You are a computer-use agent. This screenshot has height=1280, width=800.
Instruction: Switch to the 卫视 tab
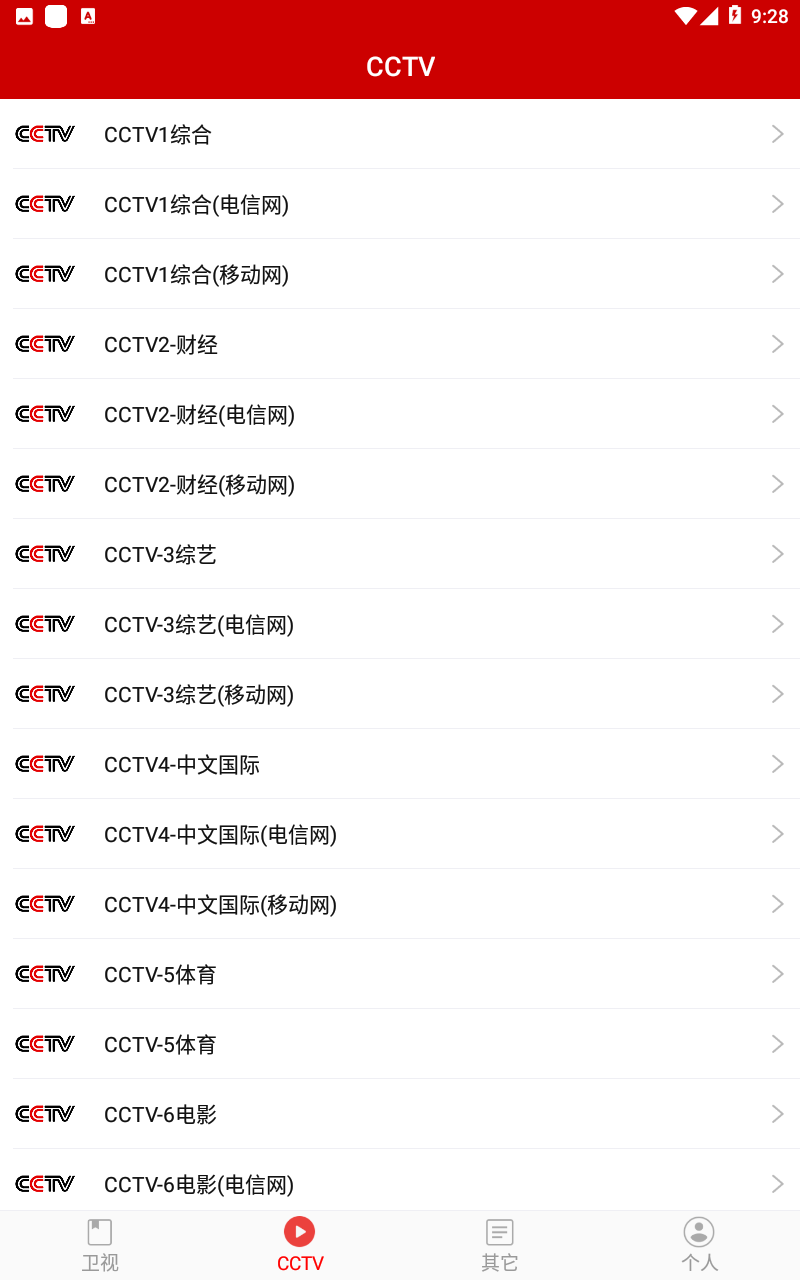click(x=100, y=1245)
